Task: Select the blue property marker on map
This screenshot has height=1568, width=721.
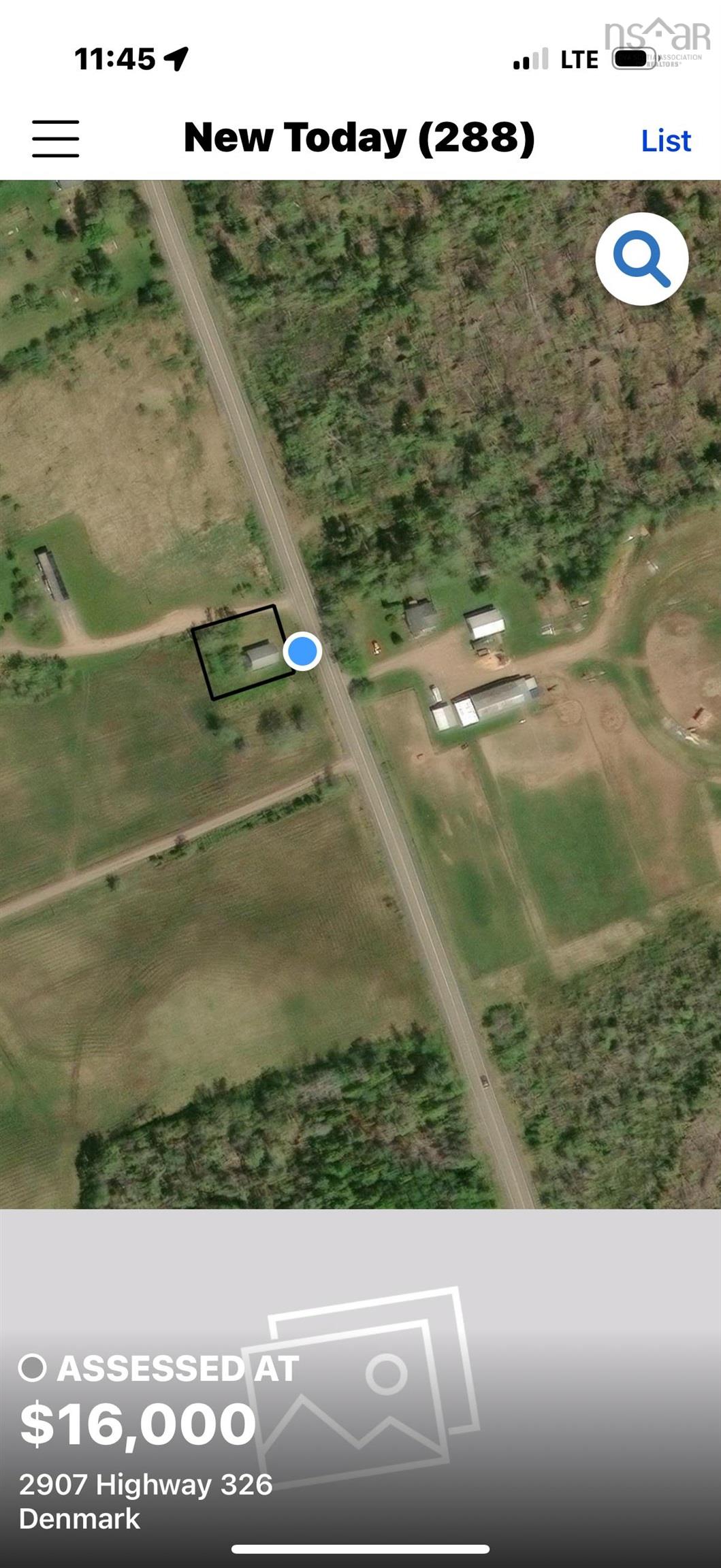Action: [x=302, y=651]
